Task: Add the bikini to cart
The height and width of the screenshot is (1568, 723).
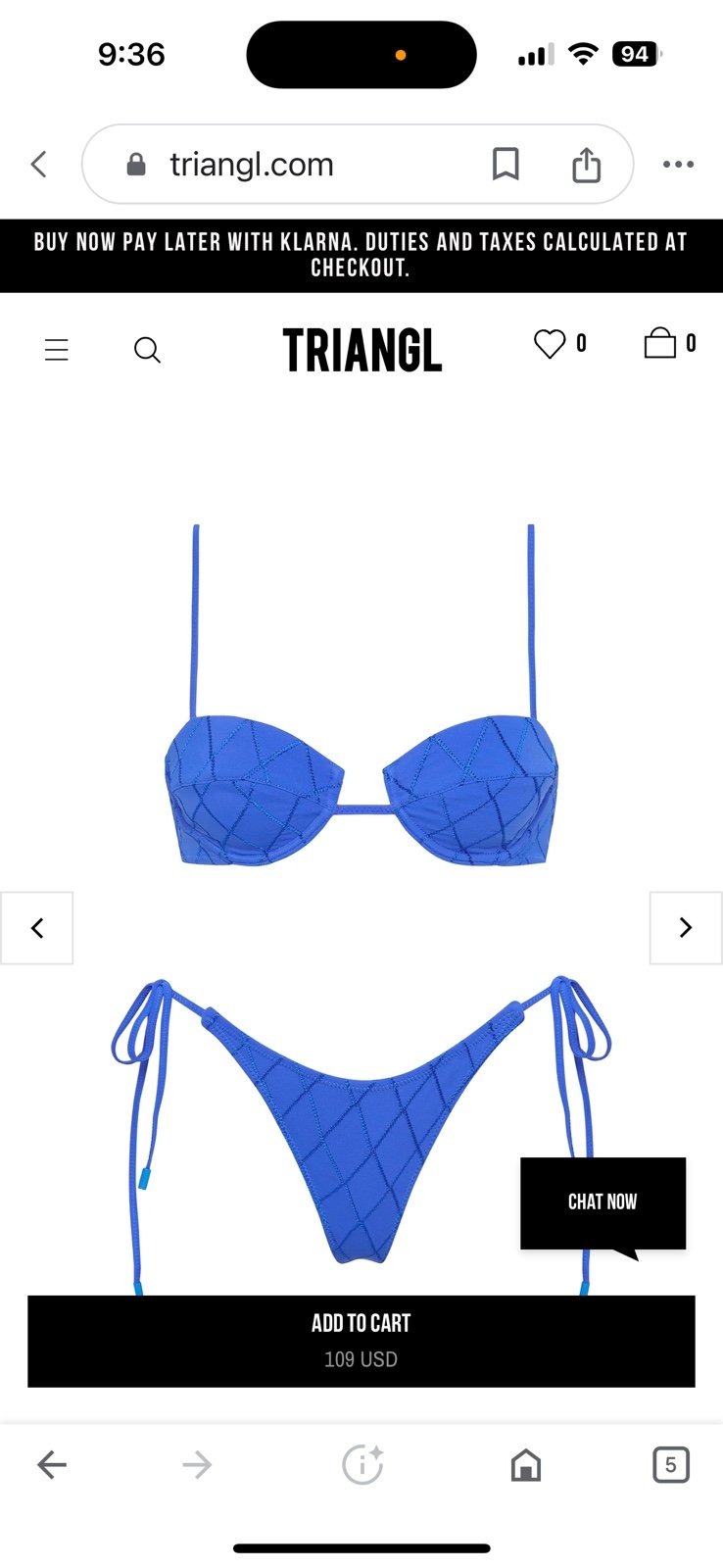Action: tap(361, 1341)
